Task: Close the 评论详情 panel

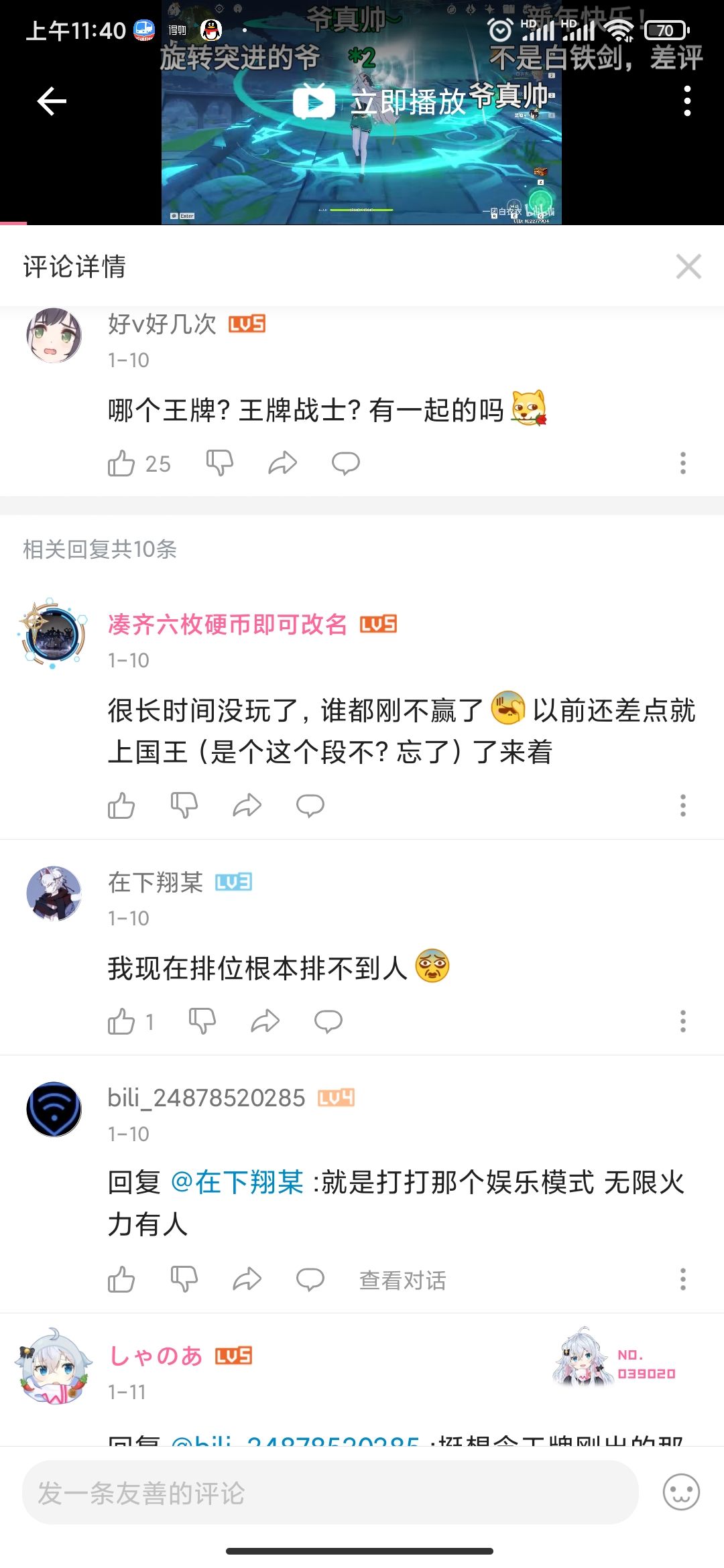Action: point(688,267)
